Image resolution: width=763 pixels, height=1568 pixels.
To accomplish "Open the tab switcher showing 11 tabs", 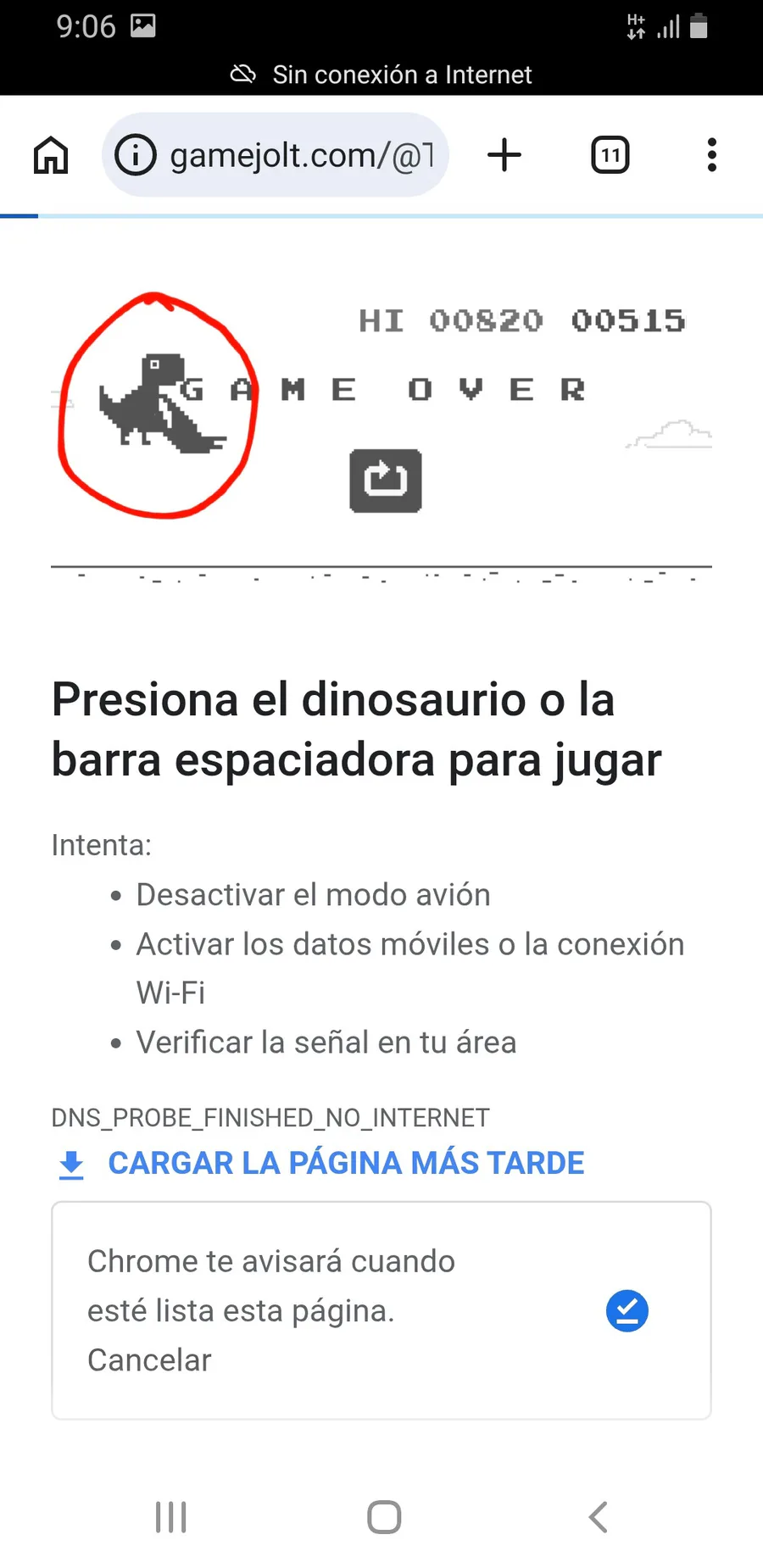I will click(x=610, y=155).
